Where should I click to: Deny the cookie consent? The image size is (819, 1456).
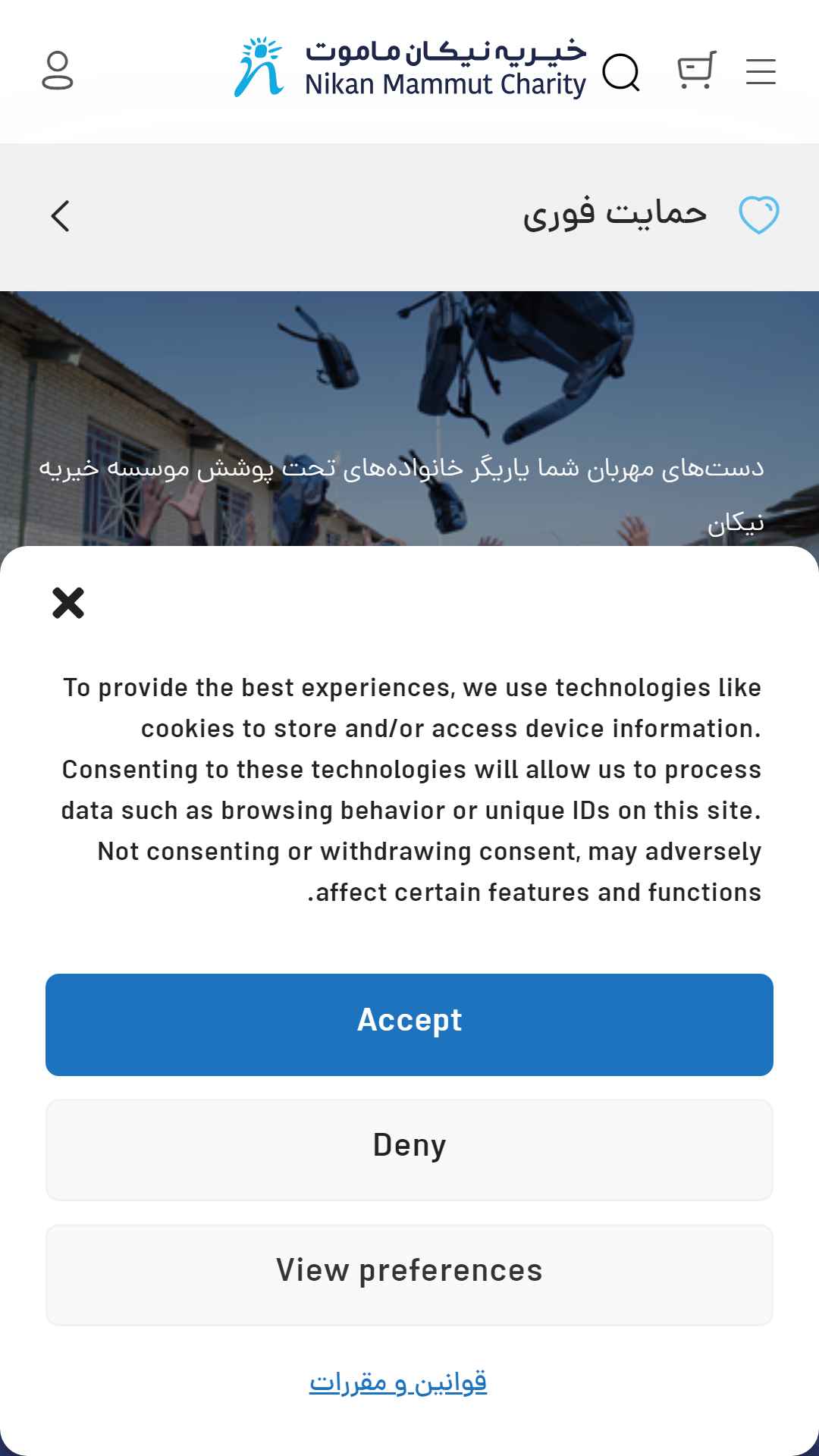point(409,1150)
